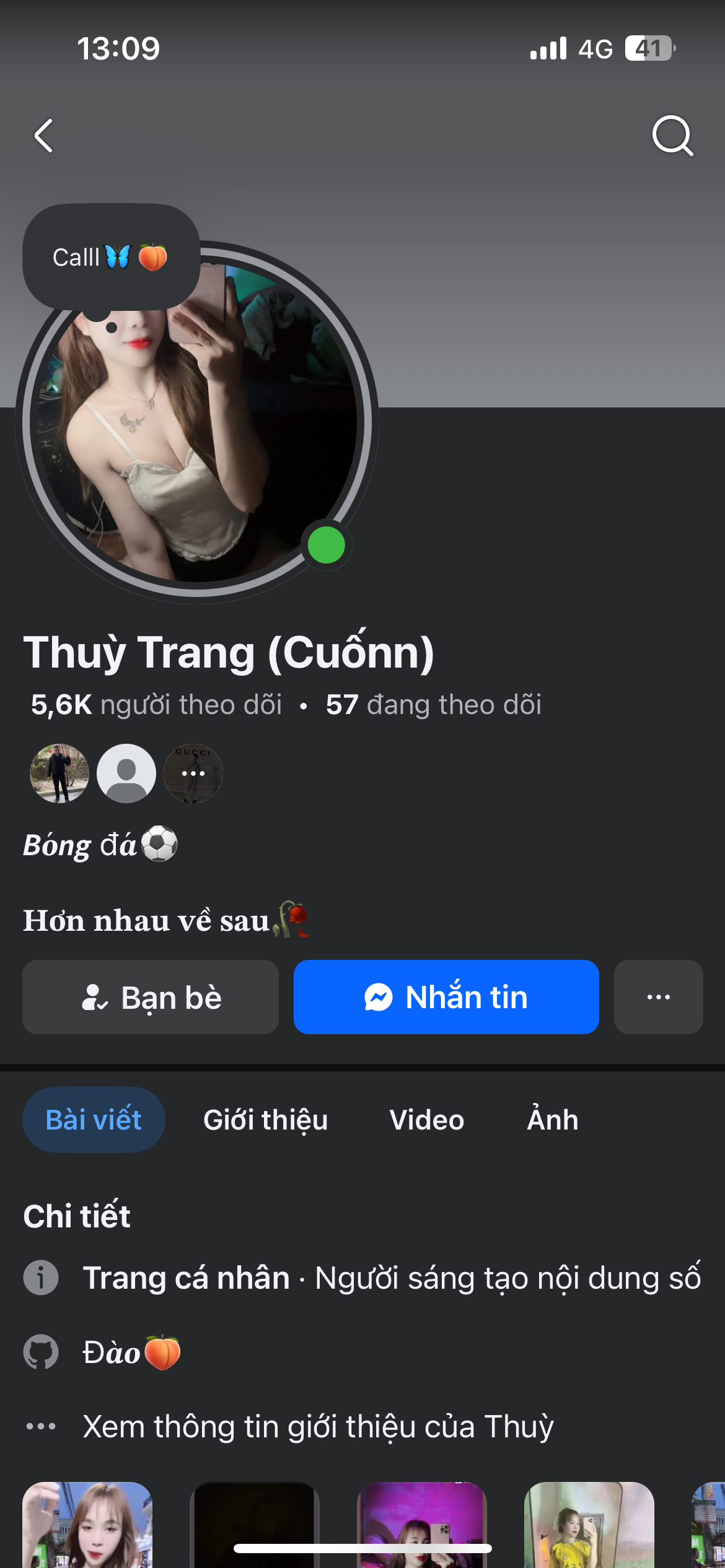The image size is (725, 1568).
Task: Open the profile search icon
Action: (672, 135)
